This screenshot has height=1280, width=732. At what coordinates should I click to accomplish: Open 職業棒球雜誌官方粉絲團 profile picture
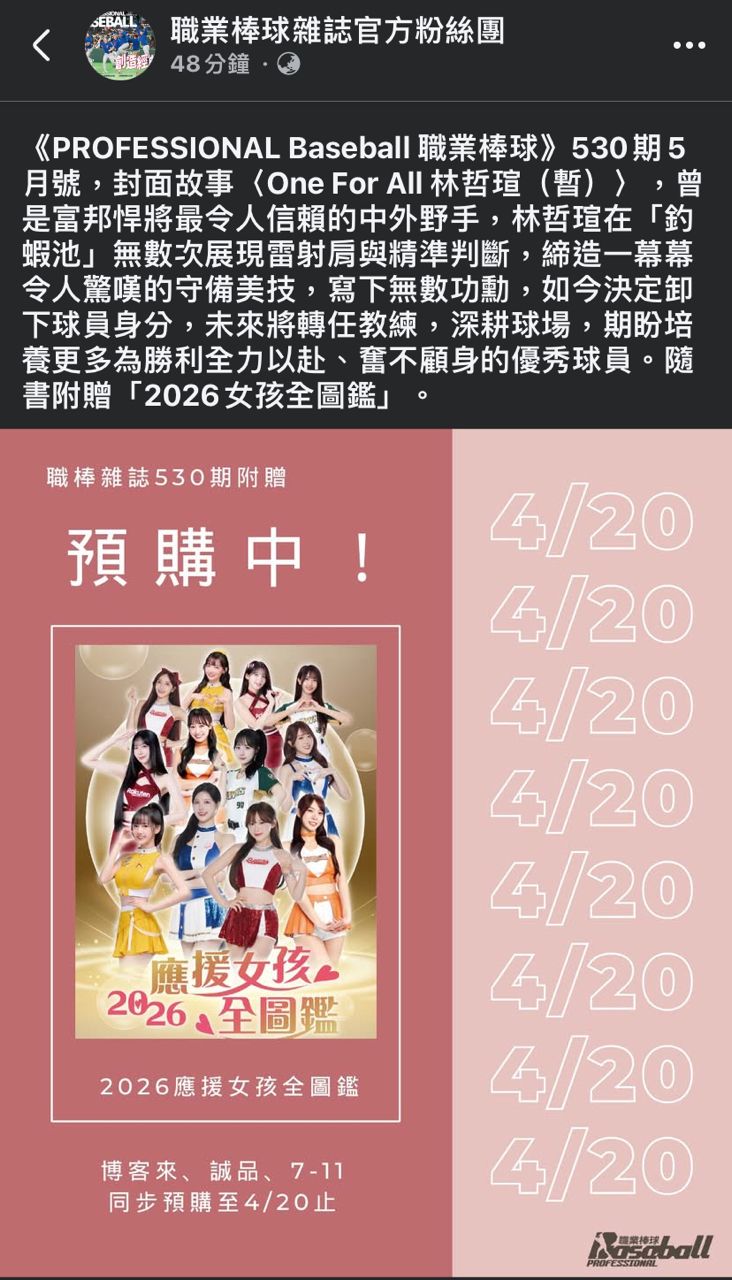point(120,46)
